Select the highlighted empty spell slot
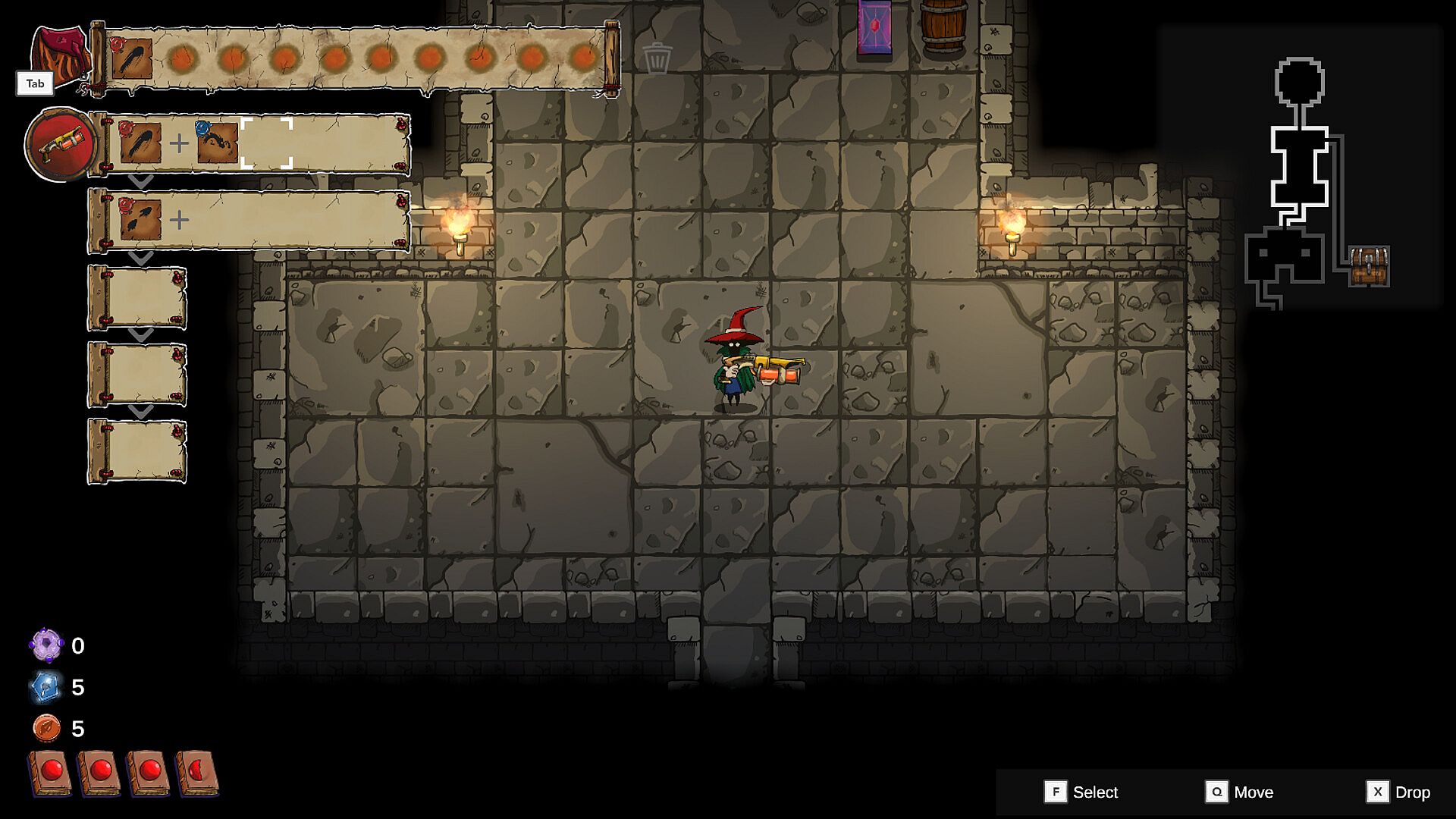 [x=266, y=143]
